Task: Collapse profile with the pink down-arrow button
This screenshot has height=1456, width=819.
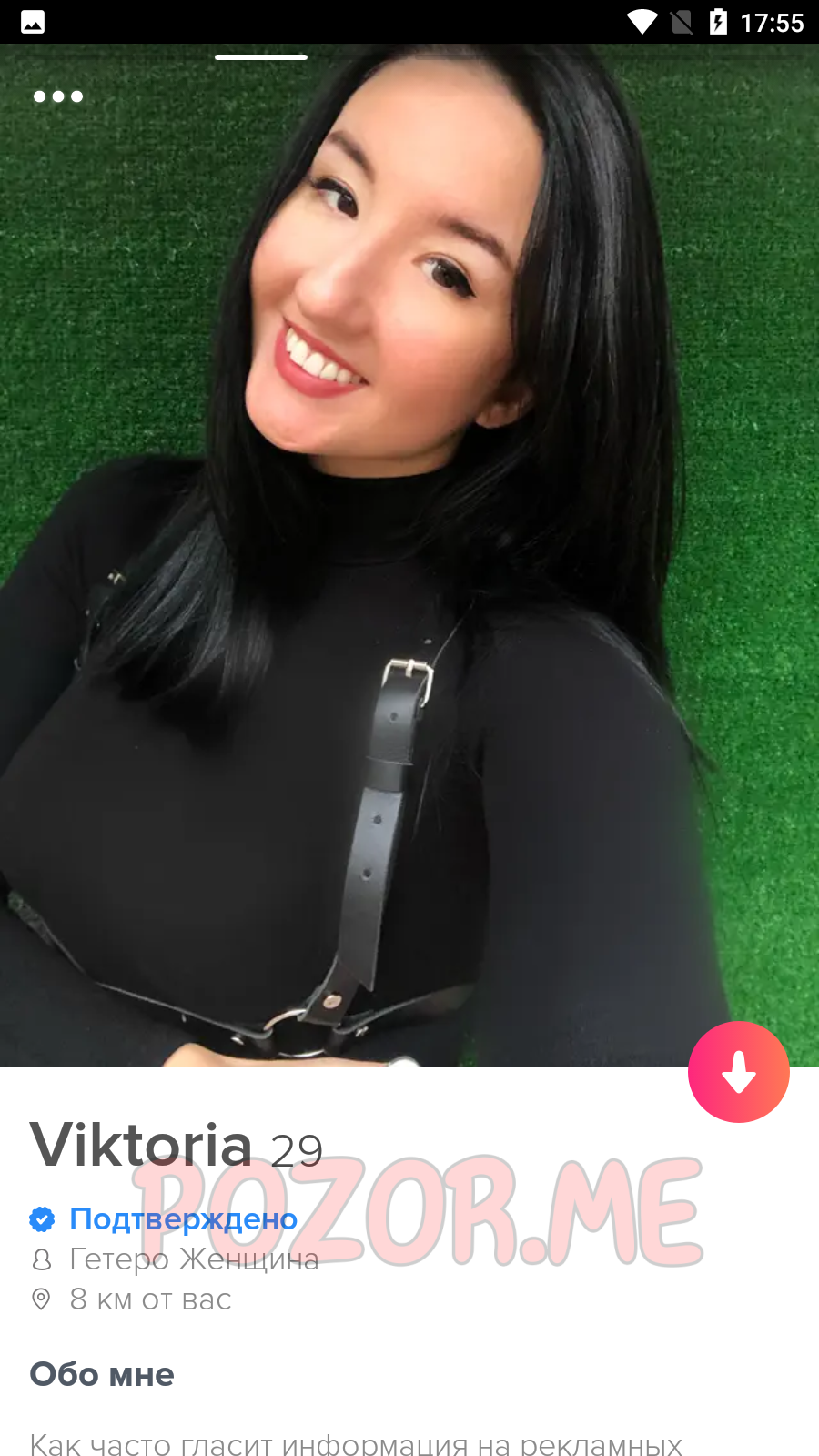Action: pos(738,1072)
